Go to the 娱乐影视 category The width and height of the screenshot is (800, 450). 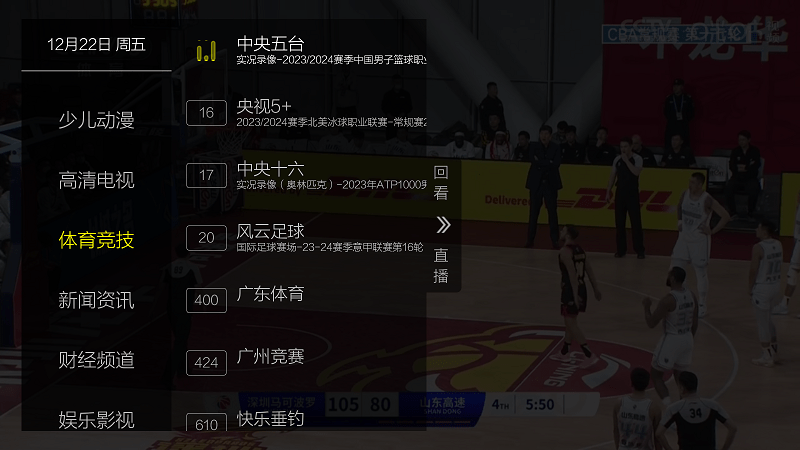(96, 420)
